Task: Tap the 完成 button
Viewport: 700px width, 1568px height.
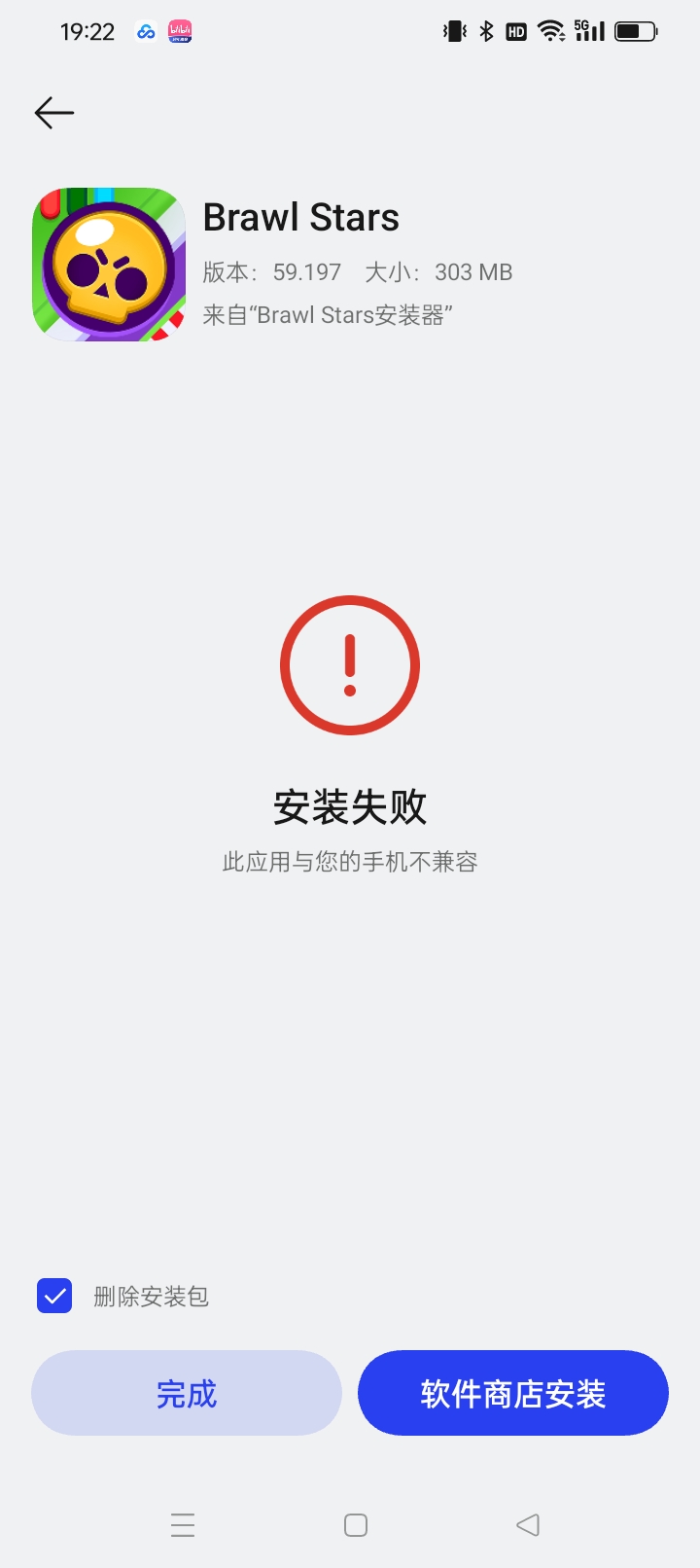Action: tap(187, 1393)
